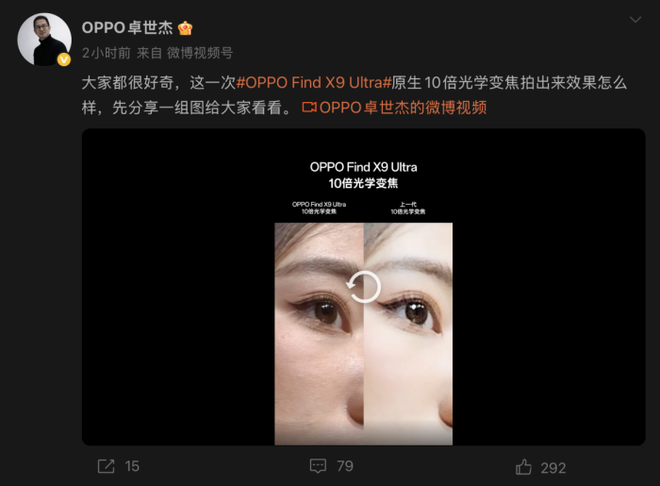Open the comments with 79 replies
This screenshot has height=486, width=660.
[332, 467]
